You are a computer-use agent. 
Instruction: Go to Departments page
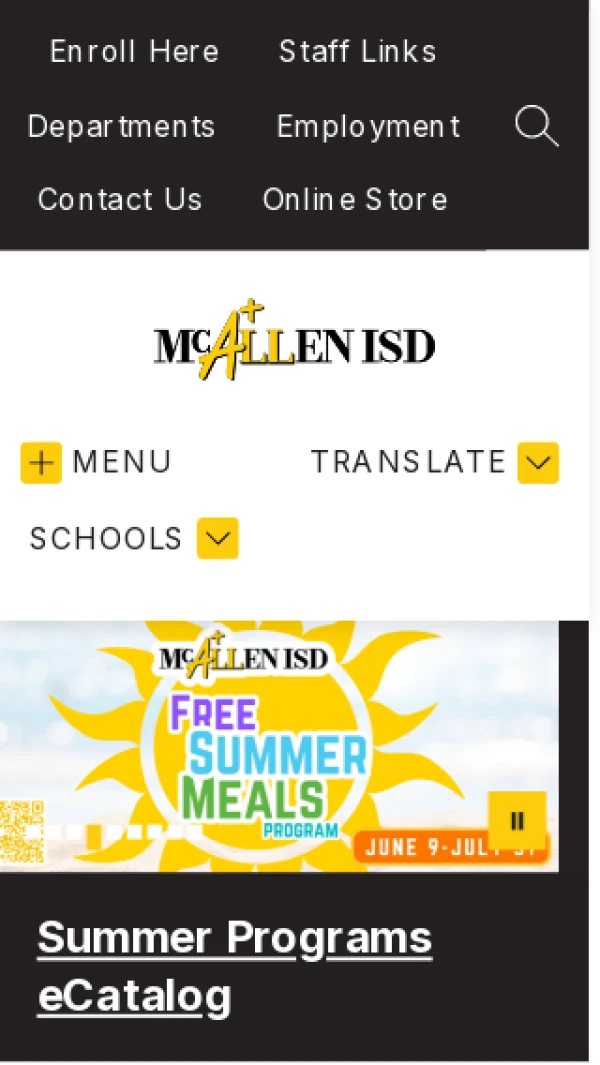click(121, 127)
